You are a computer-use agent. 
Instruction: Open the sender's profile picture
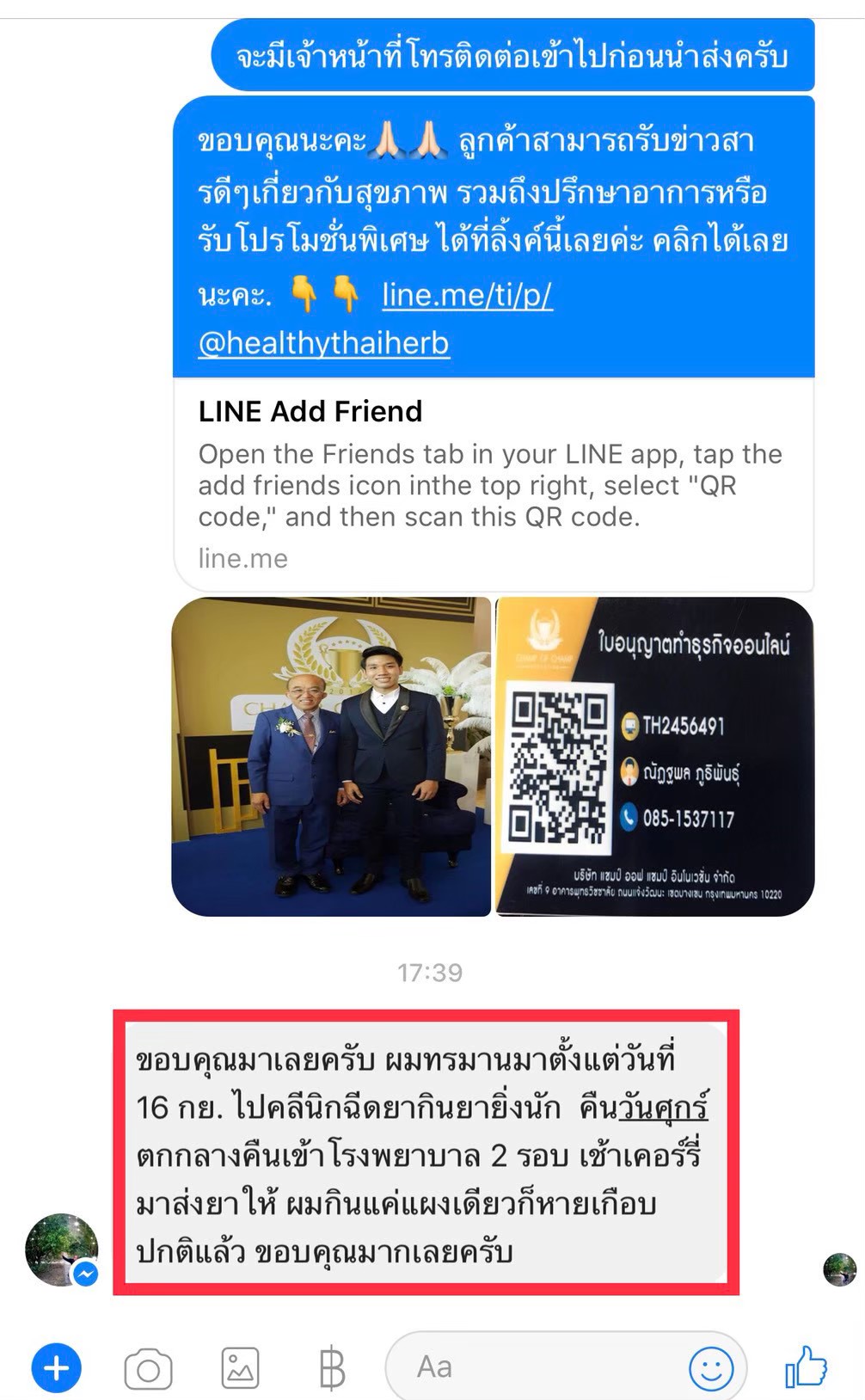pyautogui.click(x=61, y=1249)
